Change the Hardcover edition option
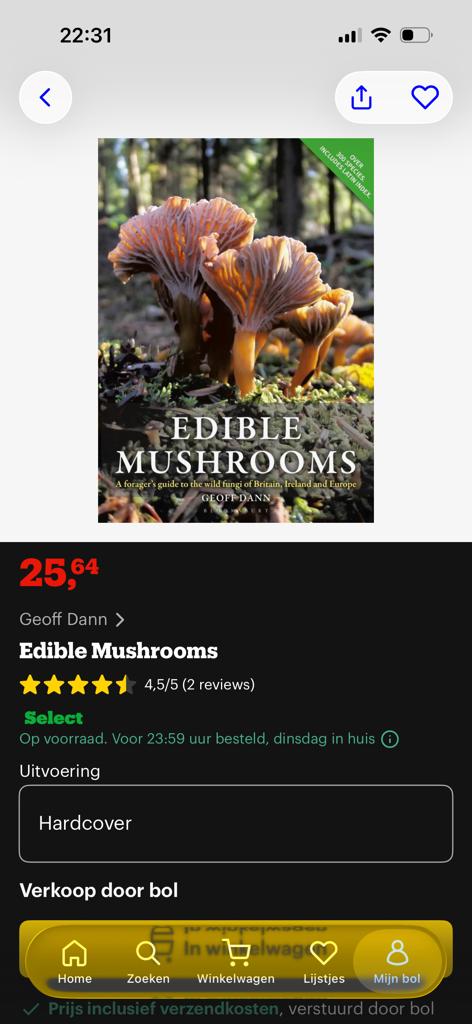This screenshot has height=1024, width=472. 236,823
